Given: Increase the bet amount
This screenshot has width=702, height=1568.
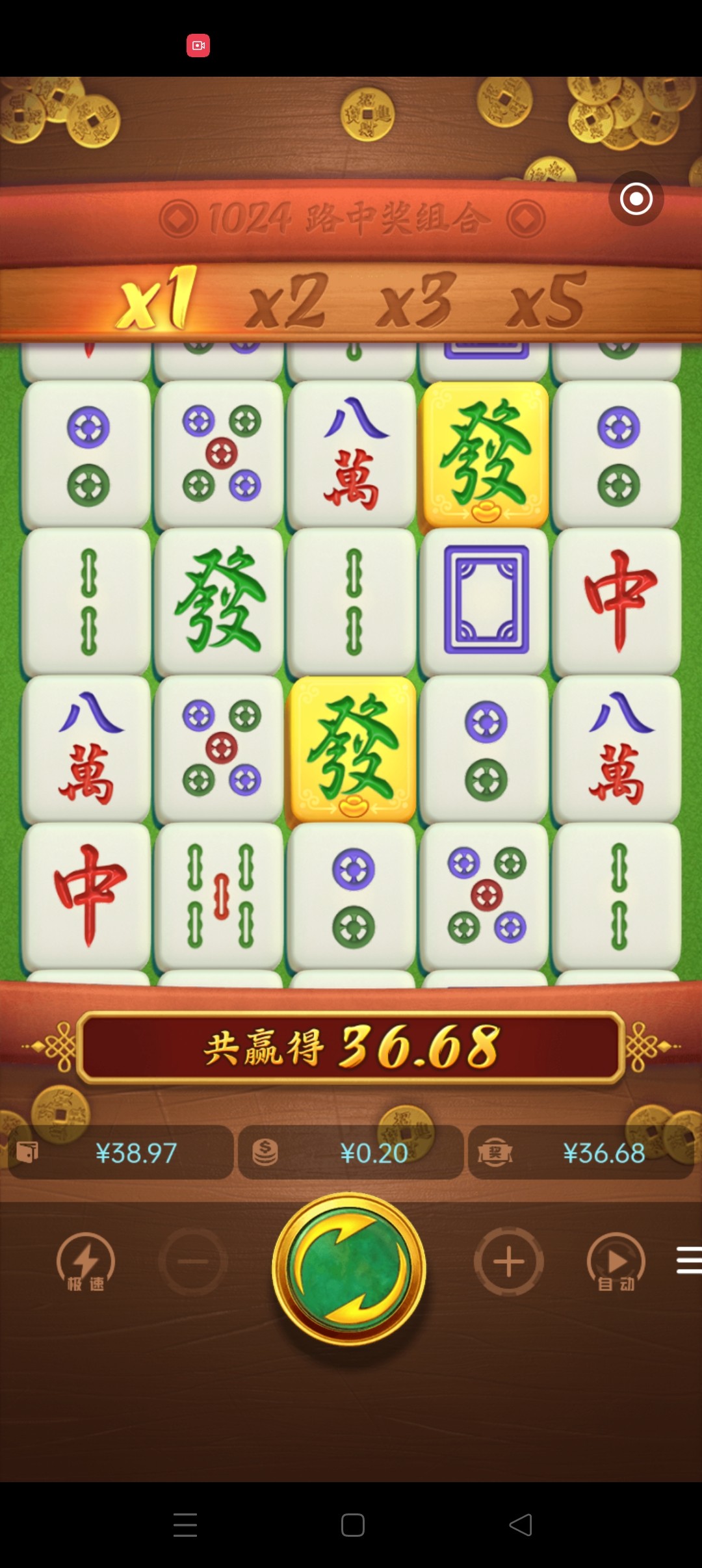Looking at the screenshot, I should coord(508,1261).
